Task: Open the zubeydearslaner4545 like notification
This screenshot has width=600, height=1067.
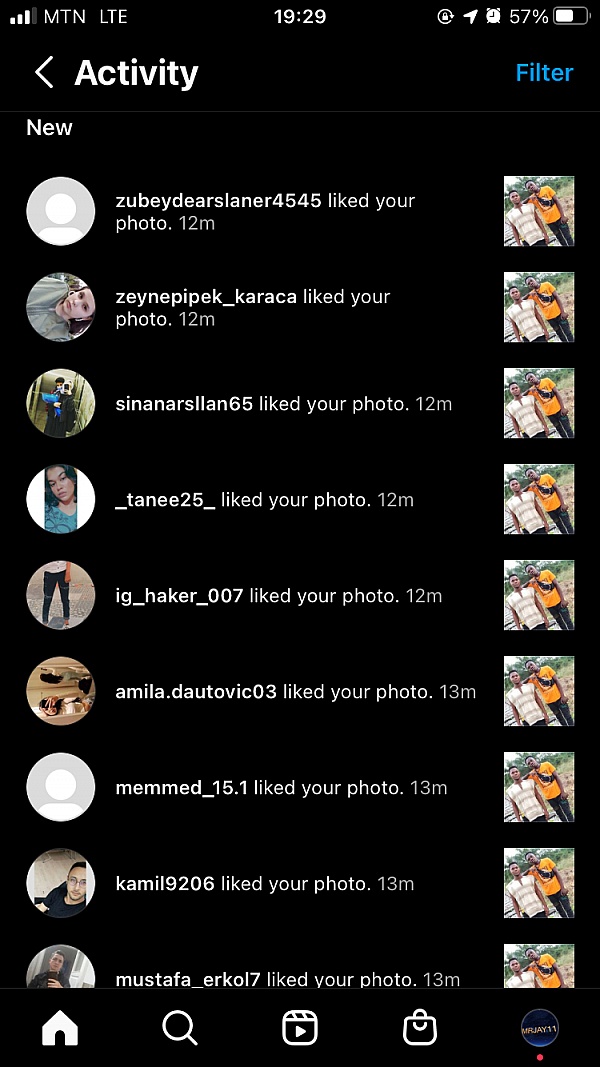Action: click(x=265, y=211)
